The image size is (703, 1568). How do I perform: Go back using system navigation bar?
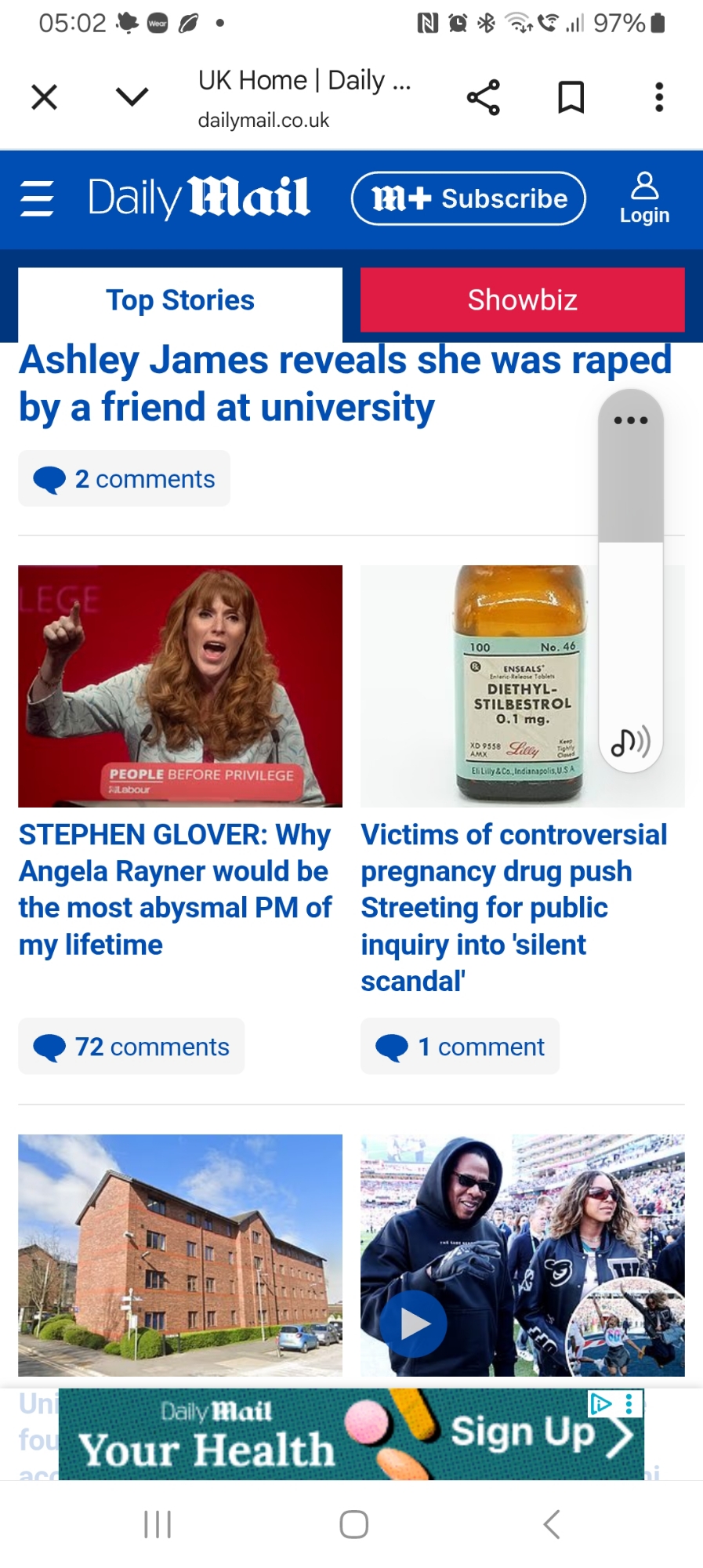pos(552,1525)
